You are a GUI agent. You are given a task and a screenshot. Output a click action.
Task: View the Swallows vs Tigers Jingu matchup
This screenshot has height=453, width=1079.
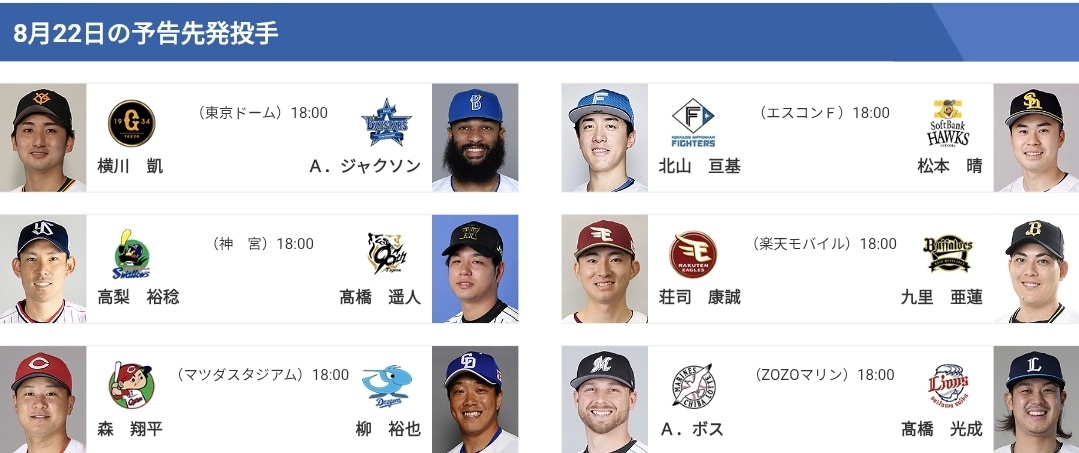click(x=259, y=269)
